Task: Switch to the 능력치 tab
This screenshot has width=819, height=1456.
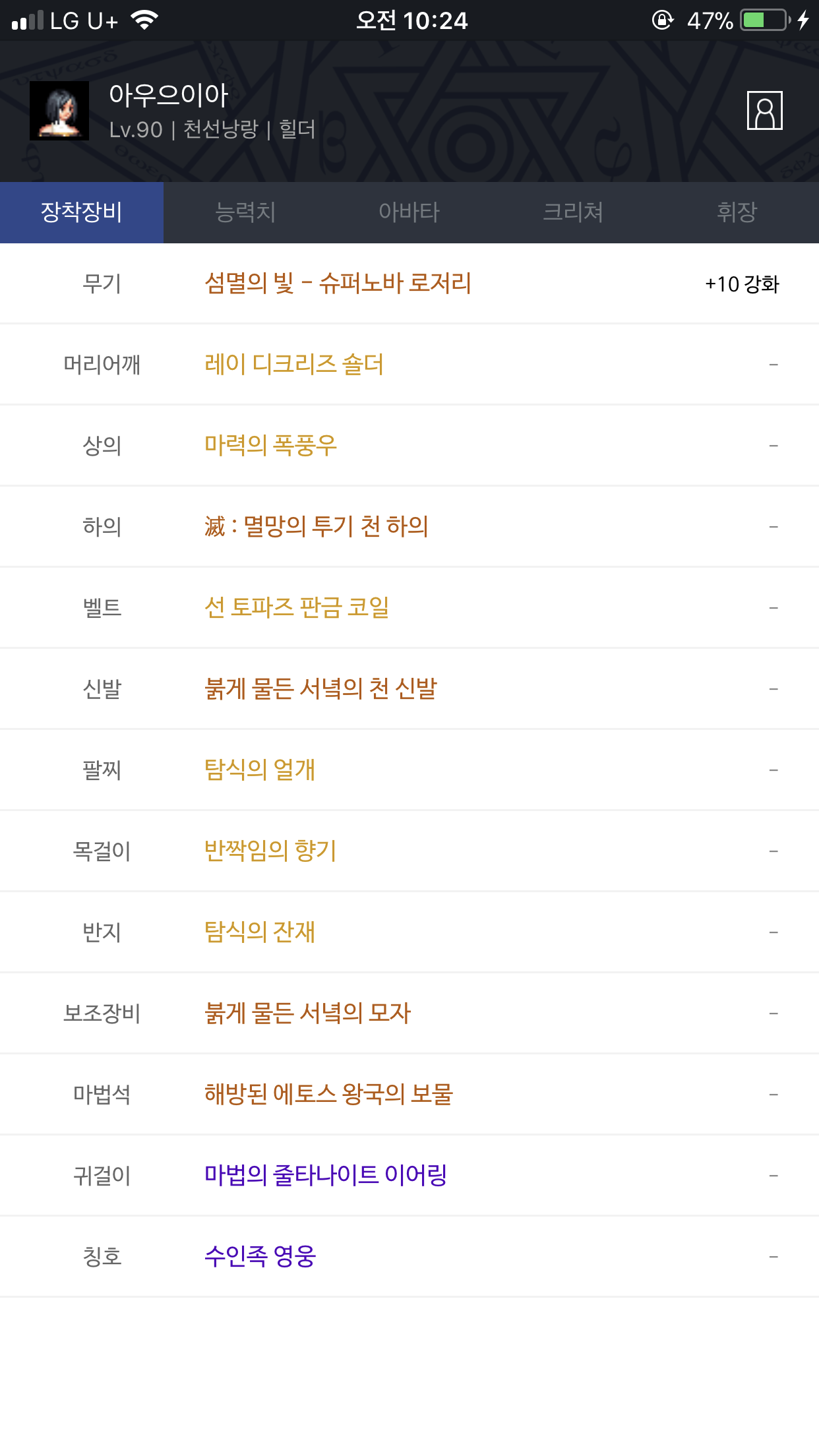Action: pyautogui.click(x=245, y=212)
